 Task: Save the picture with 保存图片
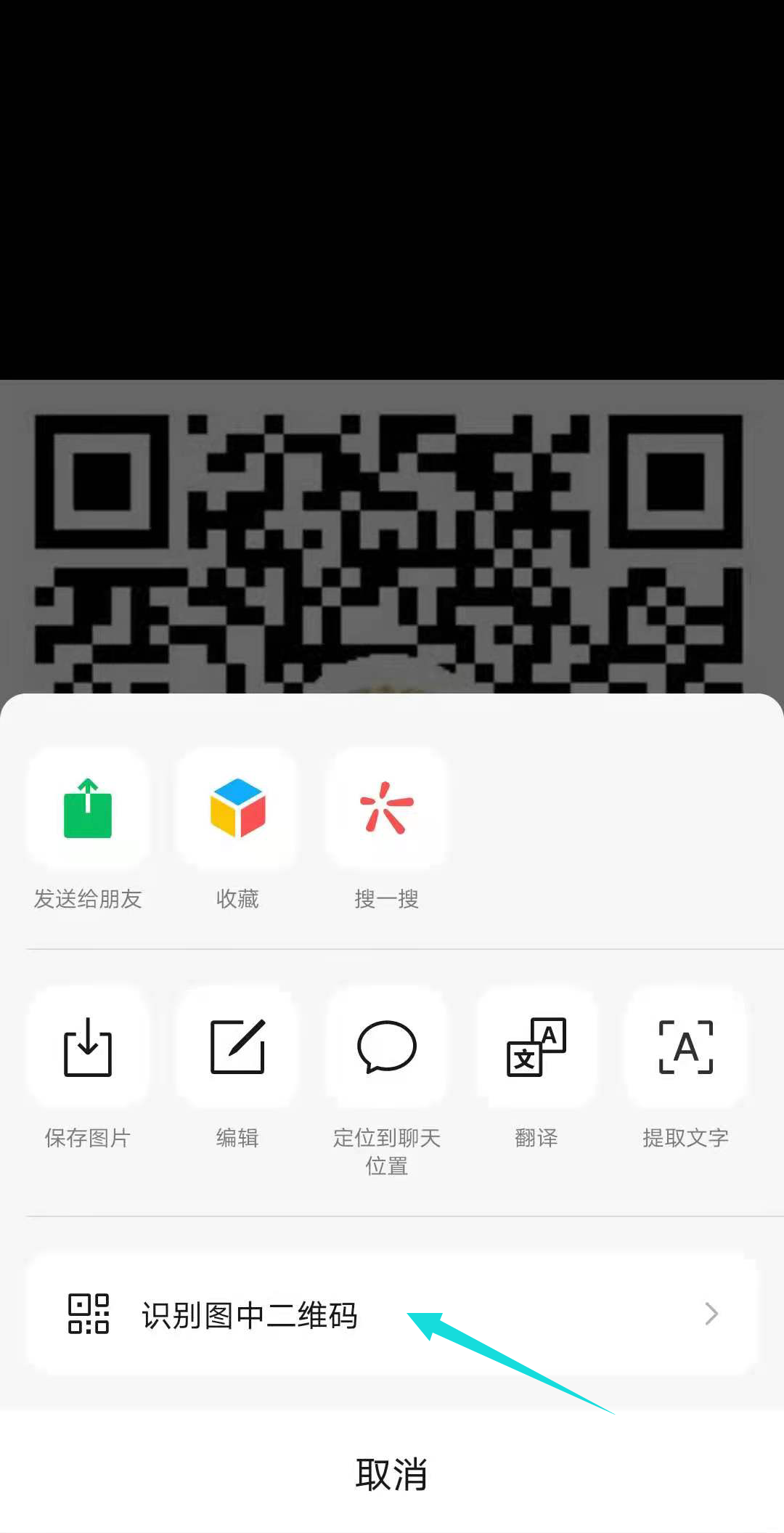coord(88,1047)
